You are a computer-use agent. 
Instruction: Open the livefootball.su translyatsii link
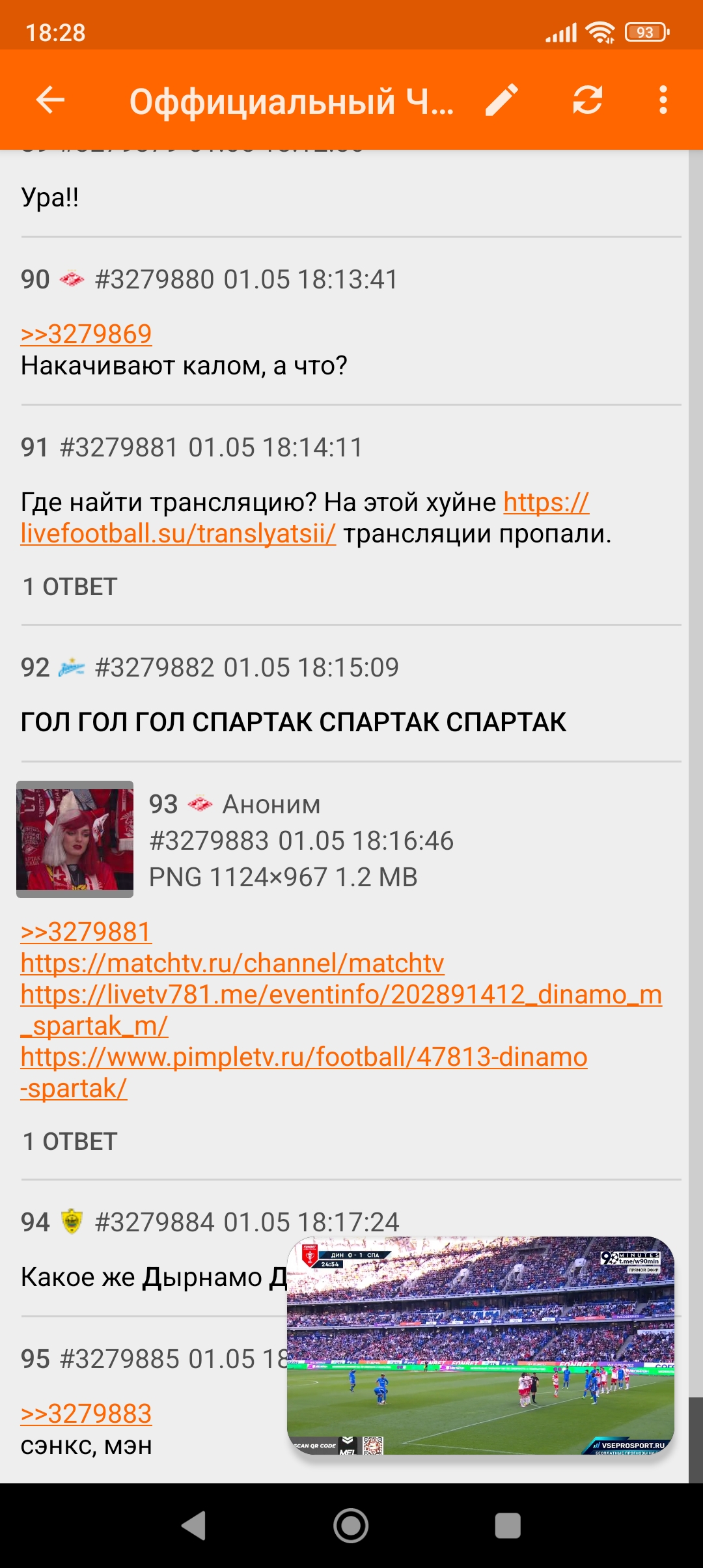coord(305,518)
